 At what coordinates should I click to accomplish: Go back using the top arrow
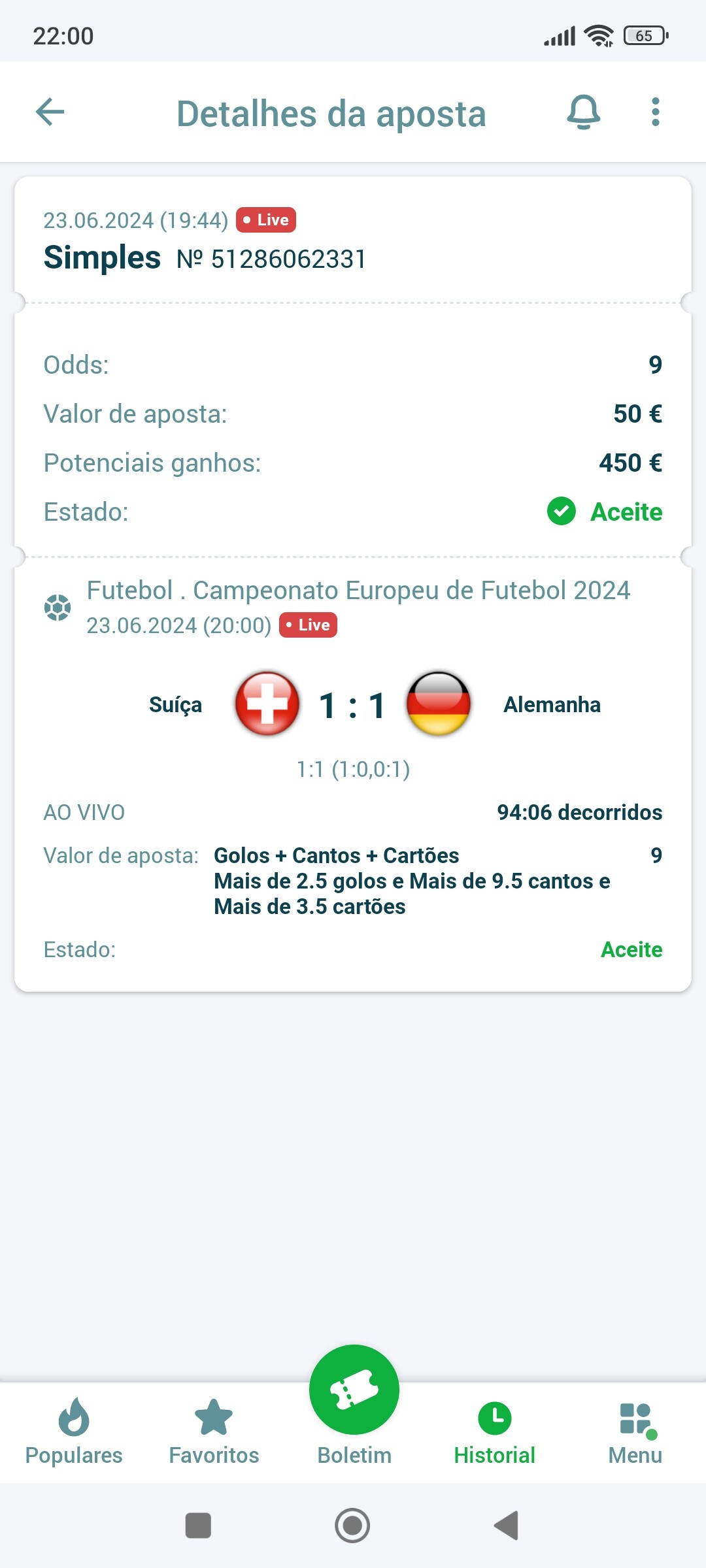click(50, 112)
